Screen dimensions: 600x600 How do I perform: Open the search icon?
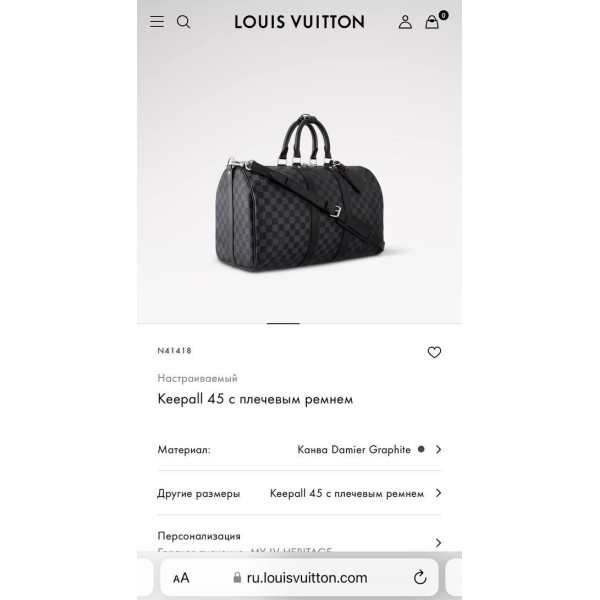click(x=183, y=22)
